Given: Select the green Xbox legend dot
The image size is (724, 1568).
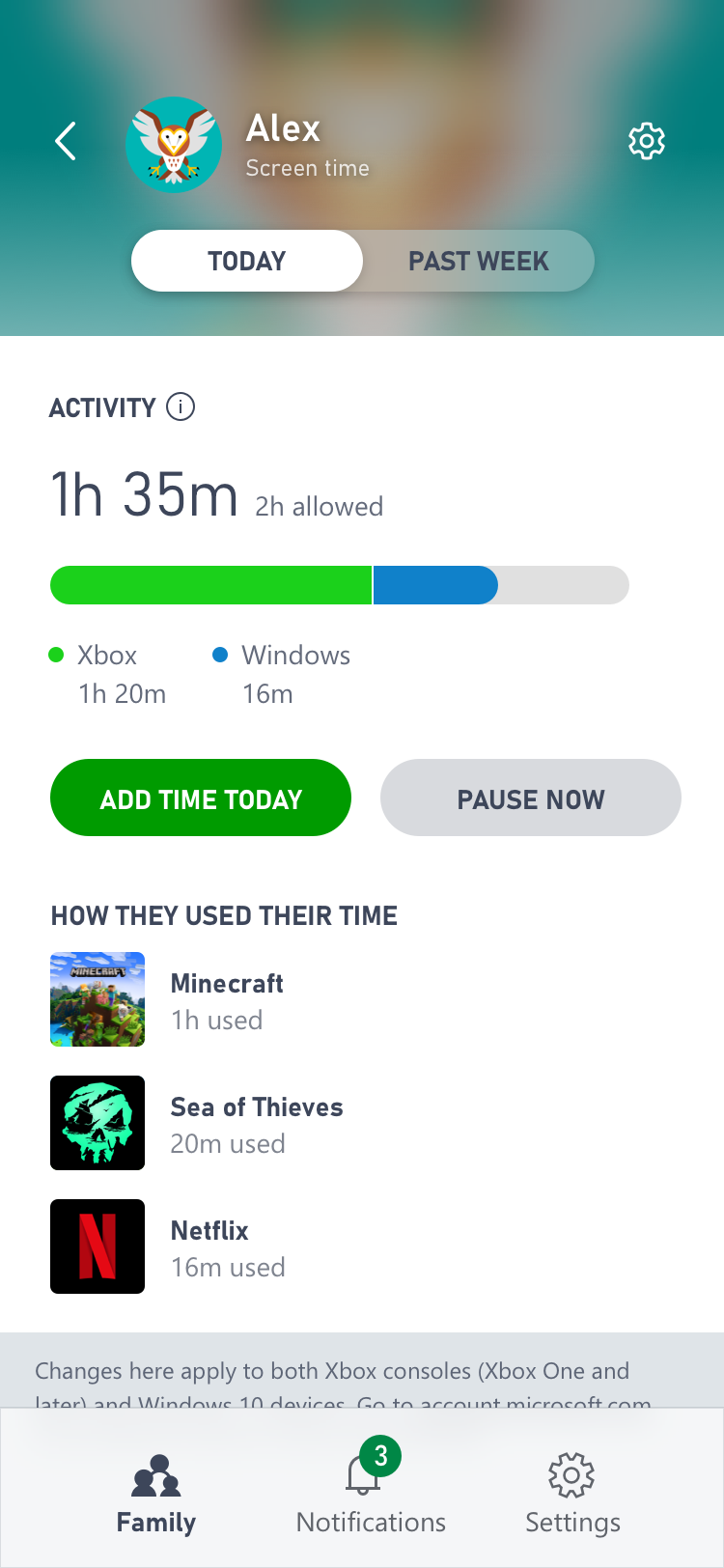Looking at the screenshot, I should [55, 654].
